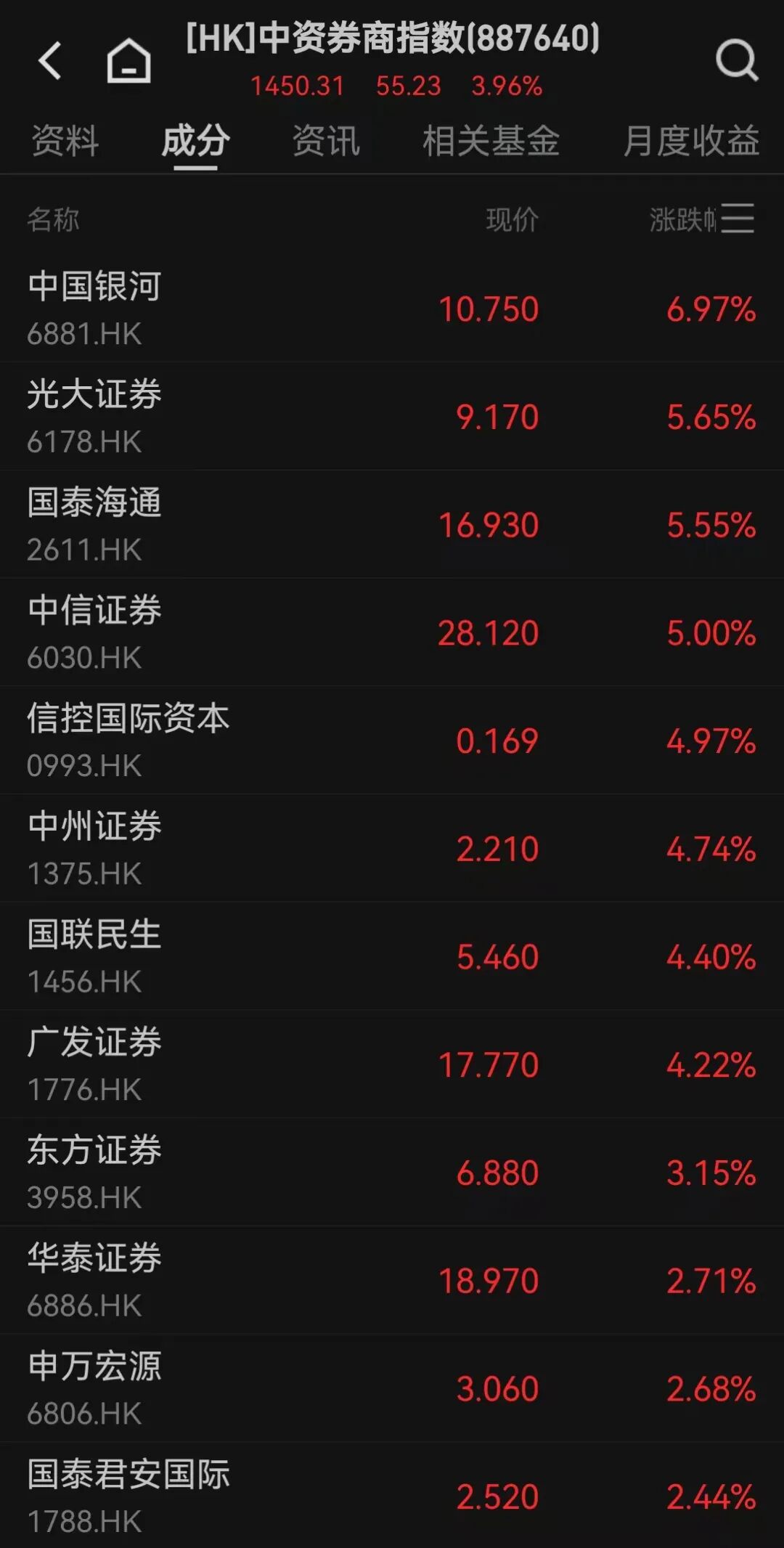Switch to the 资讯 tab
784x1548 pixels.
coord(326,141)
